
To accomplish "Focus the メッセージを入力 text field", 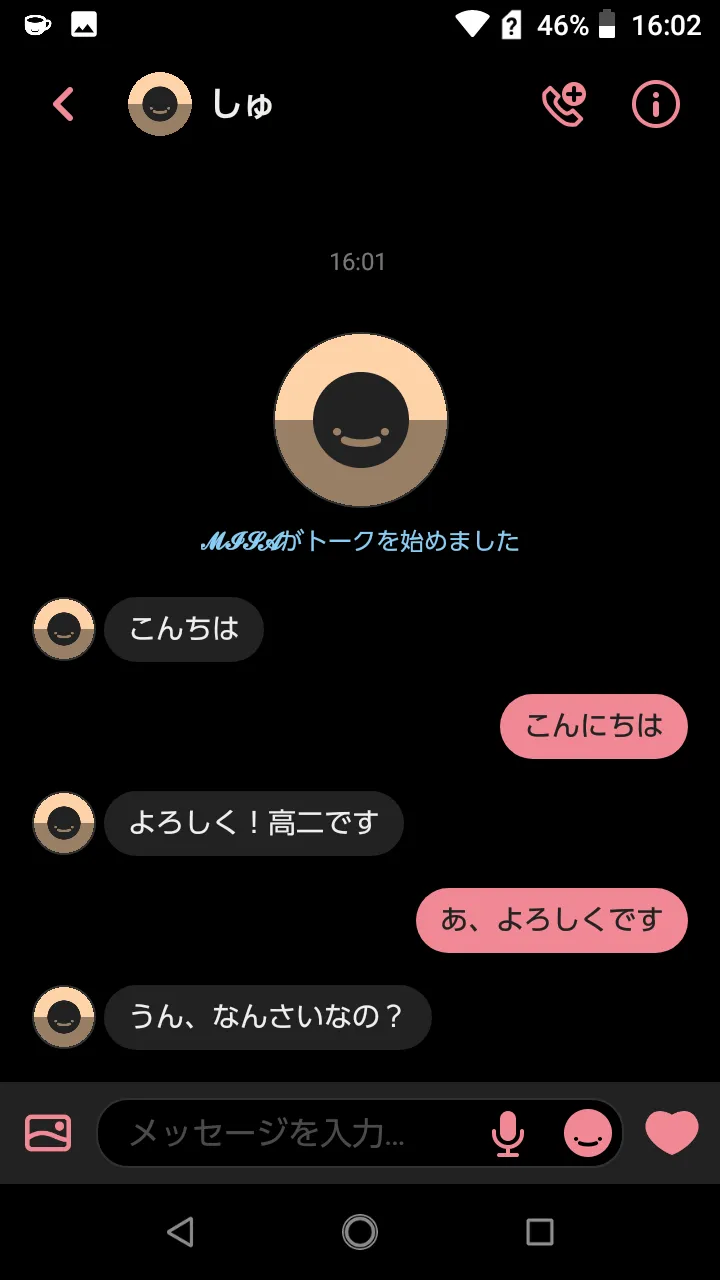I will (290, 1133).
